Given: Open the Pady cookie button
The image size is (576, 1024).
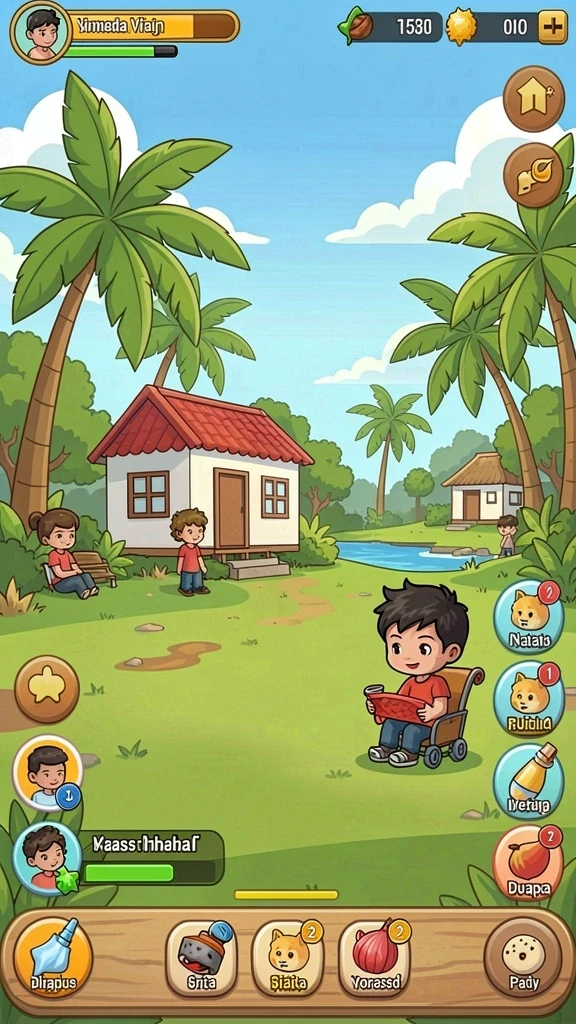Looking at the screenshot, I should pyautogui.click(x=524, y=957).
